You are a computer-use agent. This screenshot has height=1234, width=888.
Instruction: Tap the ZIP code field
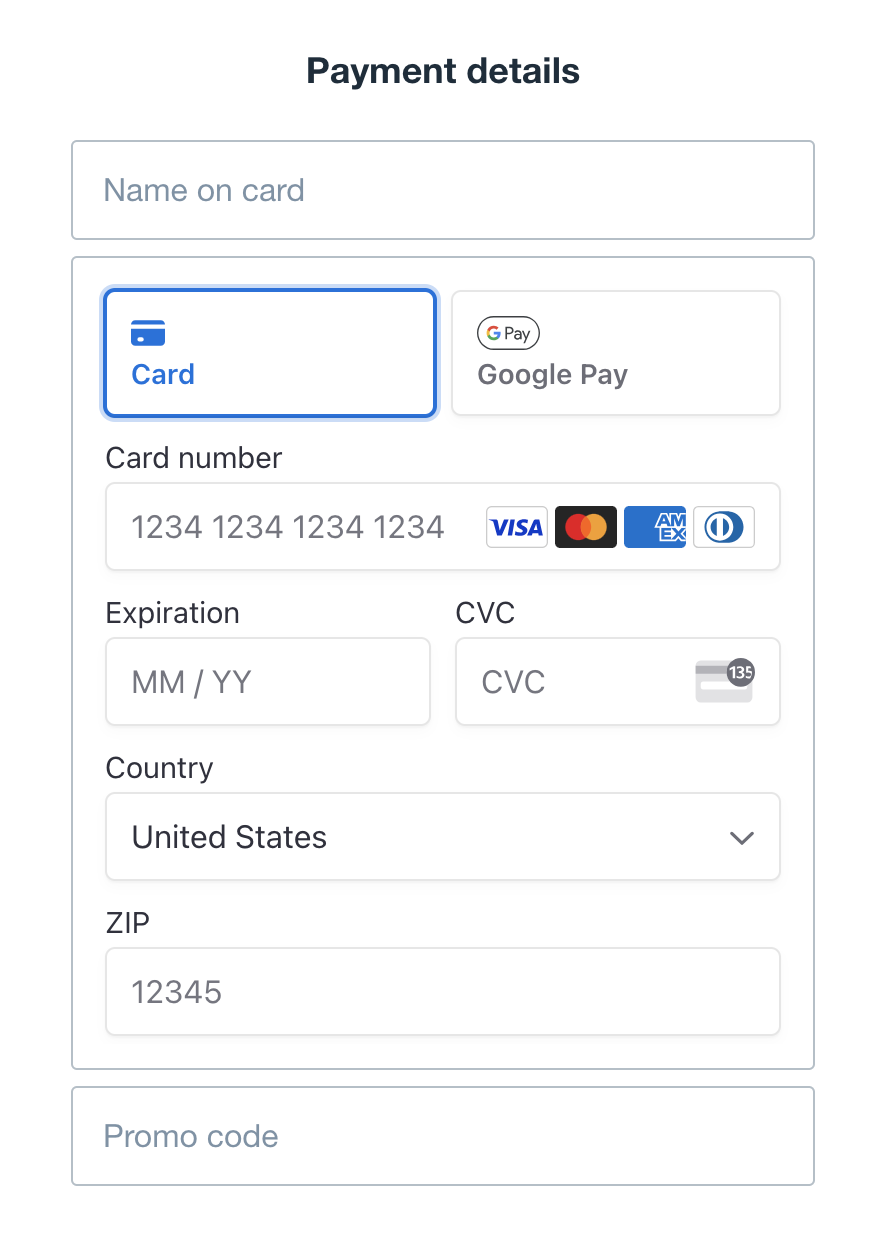point(442,992)
